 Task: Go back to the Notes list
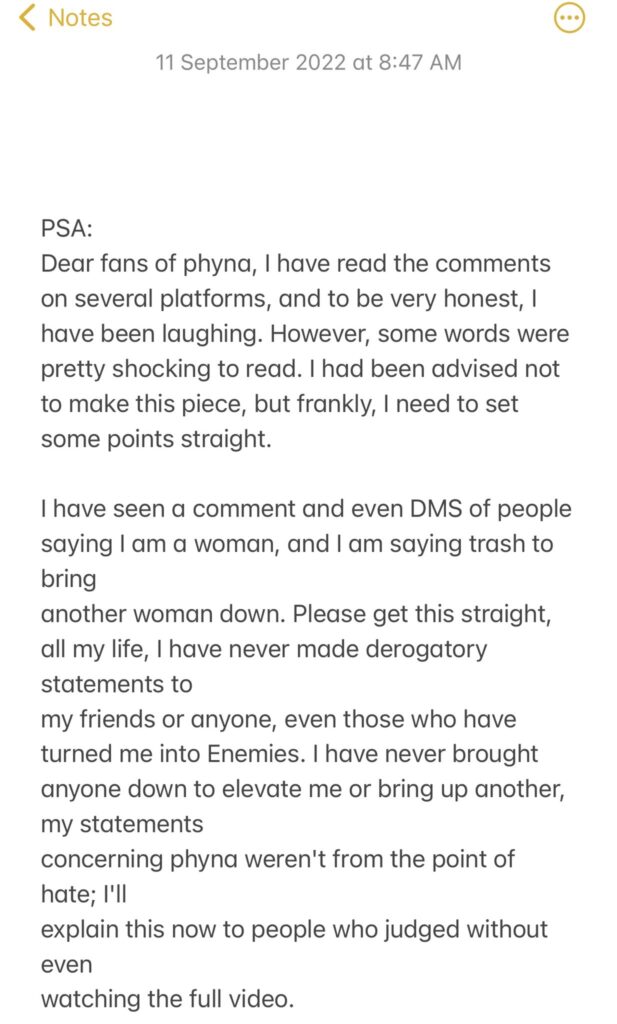(65, 18)
